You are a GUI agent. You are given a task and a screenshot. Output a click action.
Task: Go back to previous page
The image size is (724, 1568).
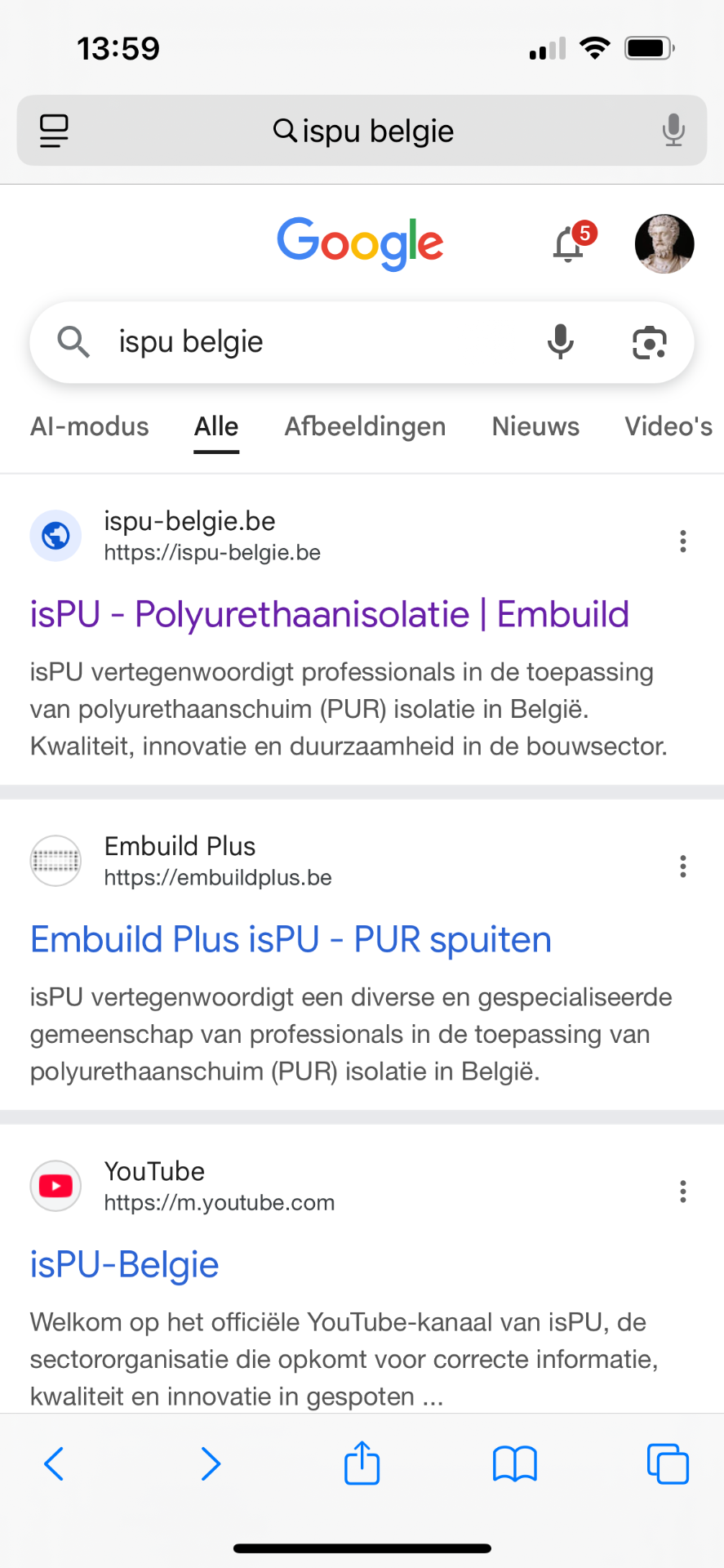pyautogui.click(x=54, y=1463)
